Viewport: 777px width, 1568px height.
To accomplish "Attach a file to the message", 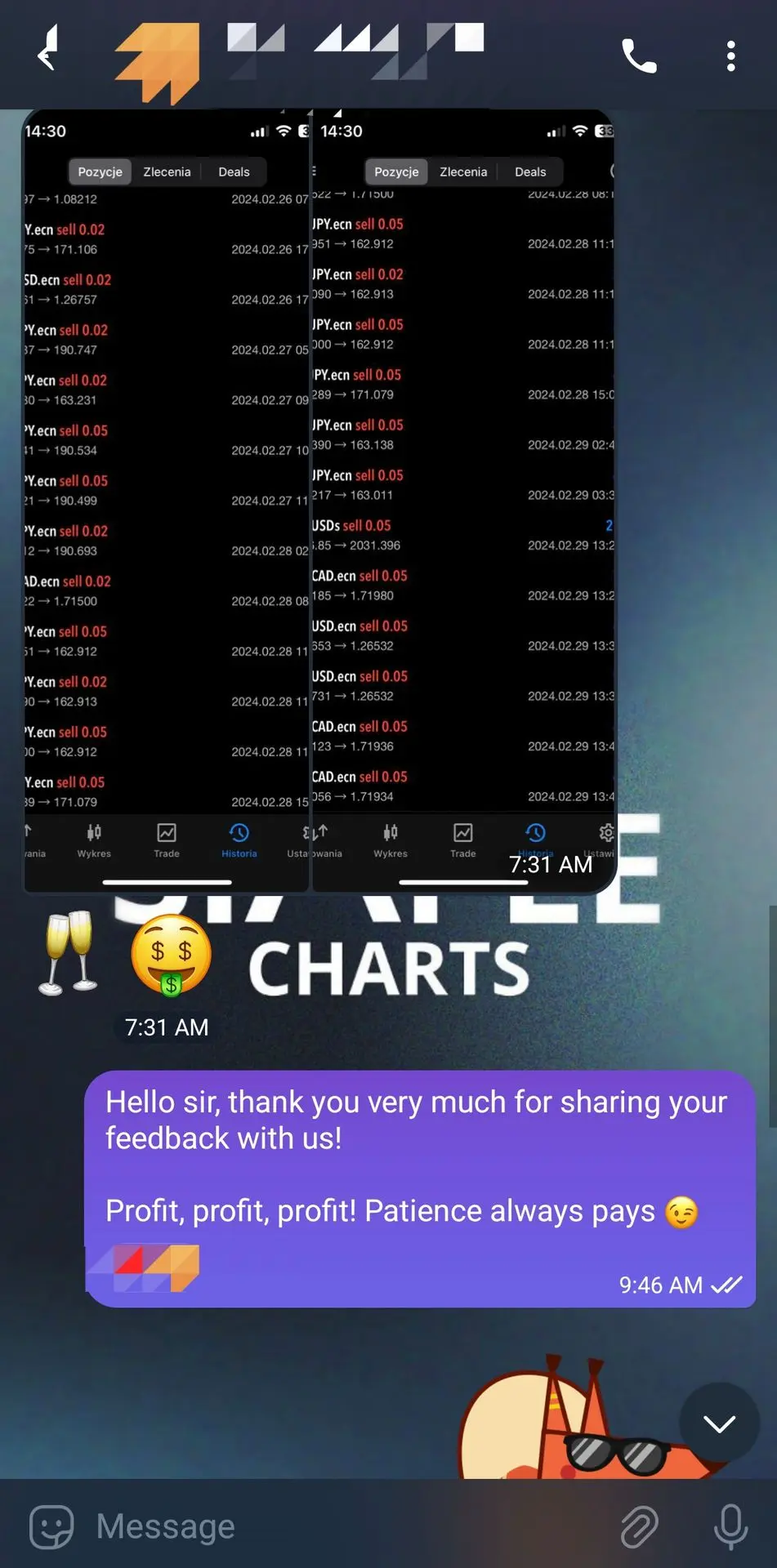I will pyautogui.click(x=639, y=1526).
